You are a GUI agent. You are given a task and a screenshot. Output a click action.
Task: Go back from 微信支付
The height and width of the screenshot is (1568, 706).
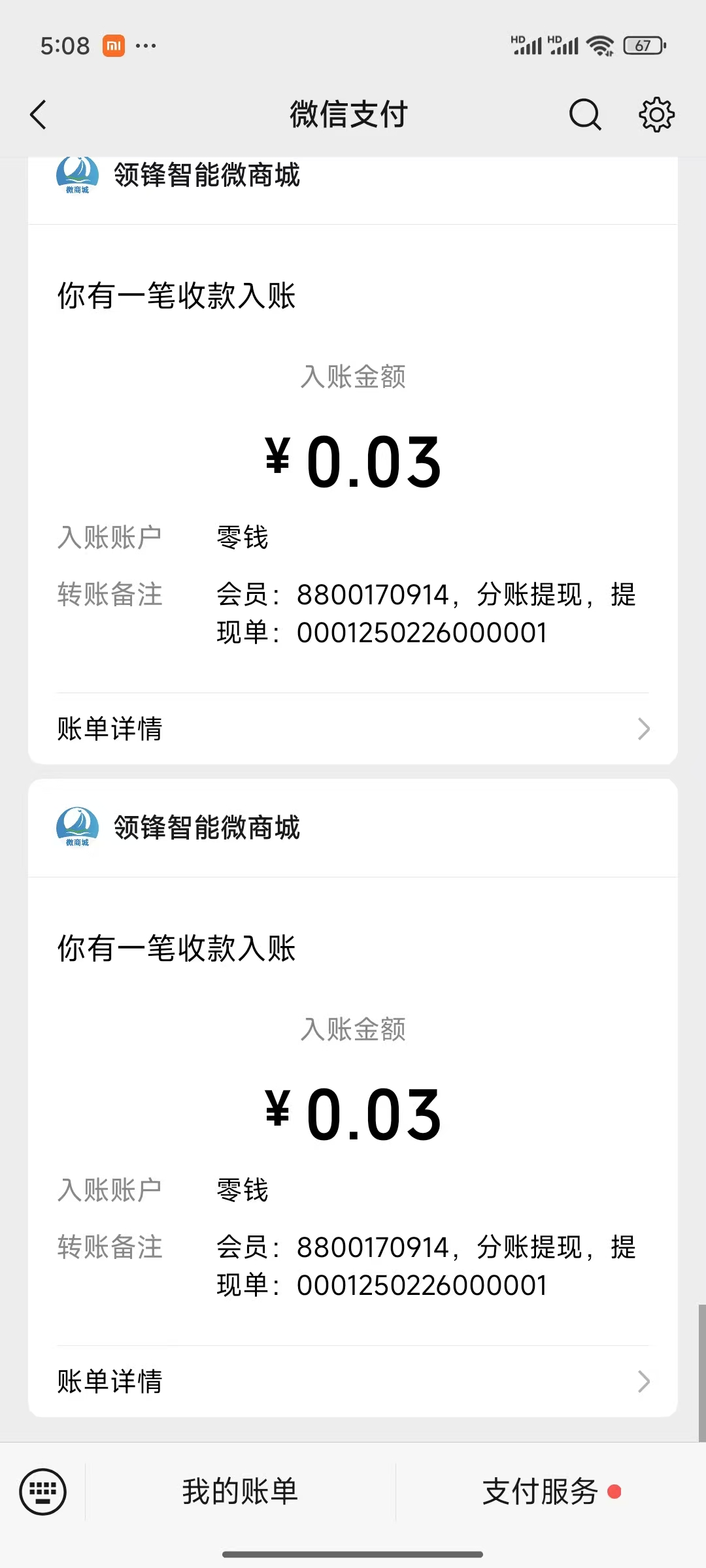[39, 115]
